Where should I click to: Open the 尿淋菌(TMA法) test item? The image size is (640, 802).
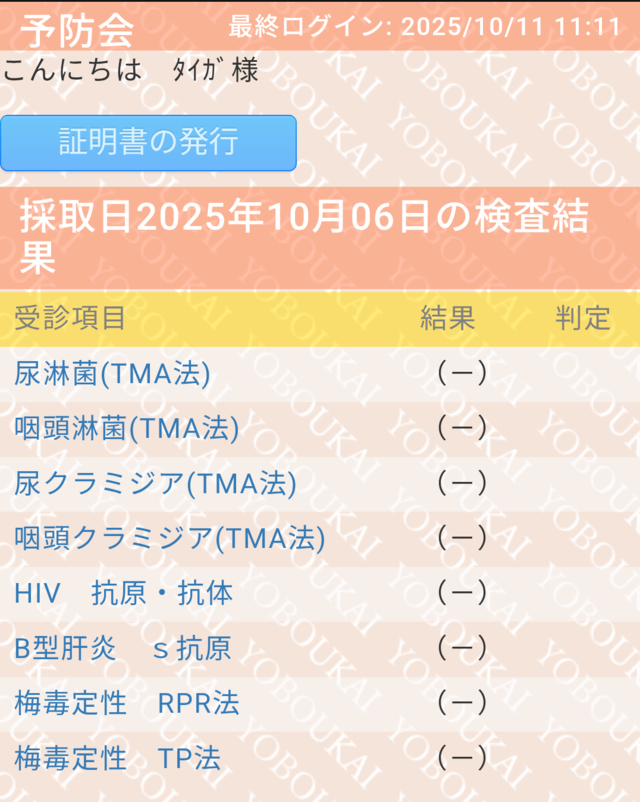[112, 374]
